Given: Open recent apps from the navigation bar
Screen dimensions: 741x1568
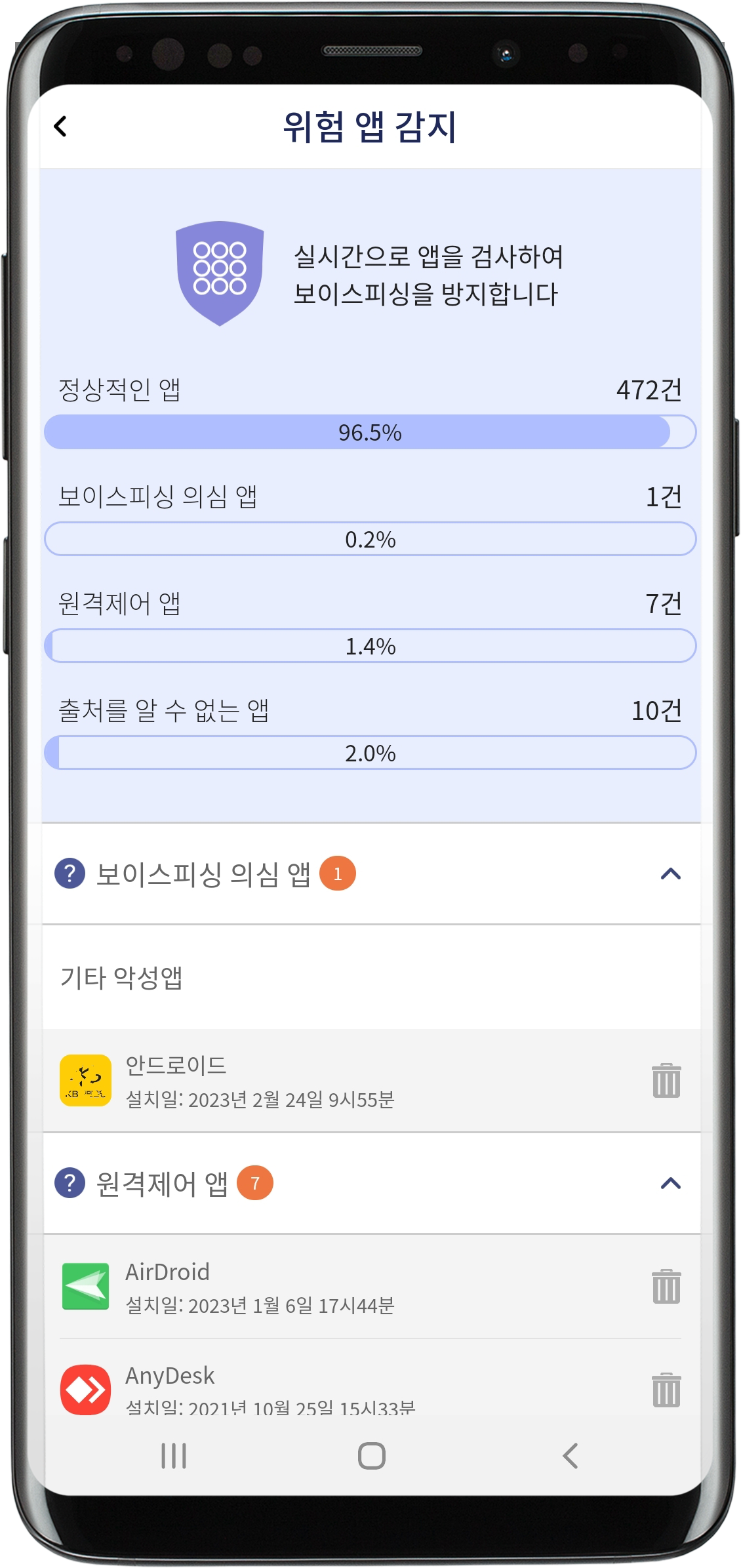Looking at the screenshot, I should click(x=174, y=1456).
